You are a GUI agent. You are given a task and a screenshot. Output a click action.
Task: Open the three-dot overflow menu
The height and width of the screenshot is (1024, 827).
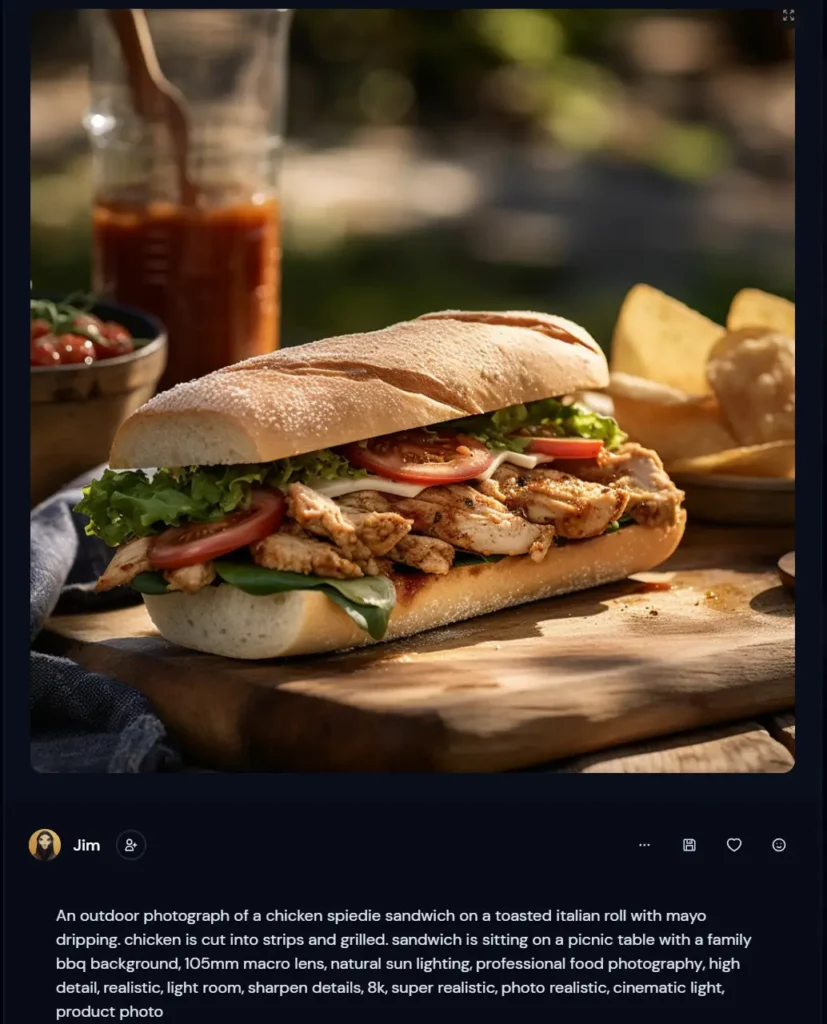click(x=644, y=845)
